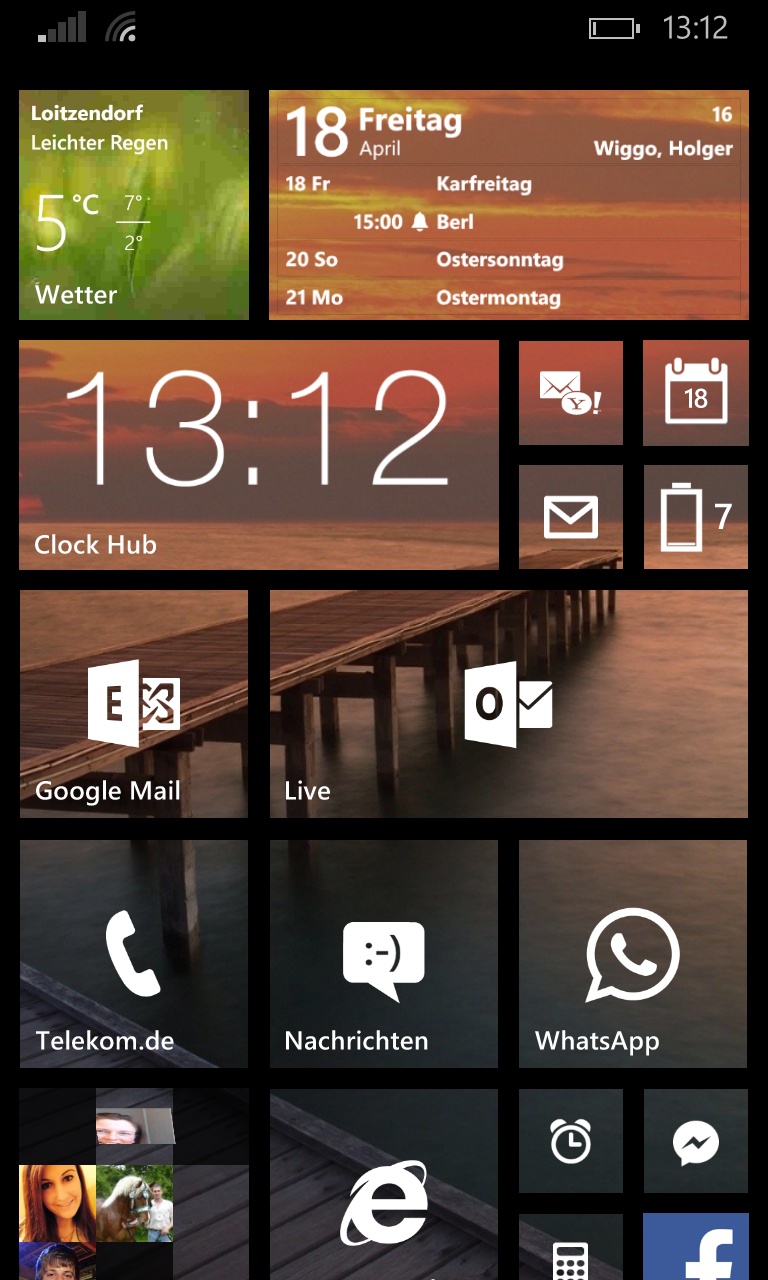Open the alarm clock tile

571,1141
